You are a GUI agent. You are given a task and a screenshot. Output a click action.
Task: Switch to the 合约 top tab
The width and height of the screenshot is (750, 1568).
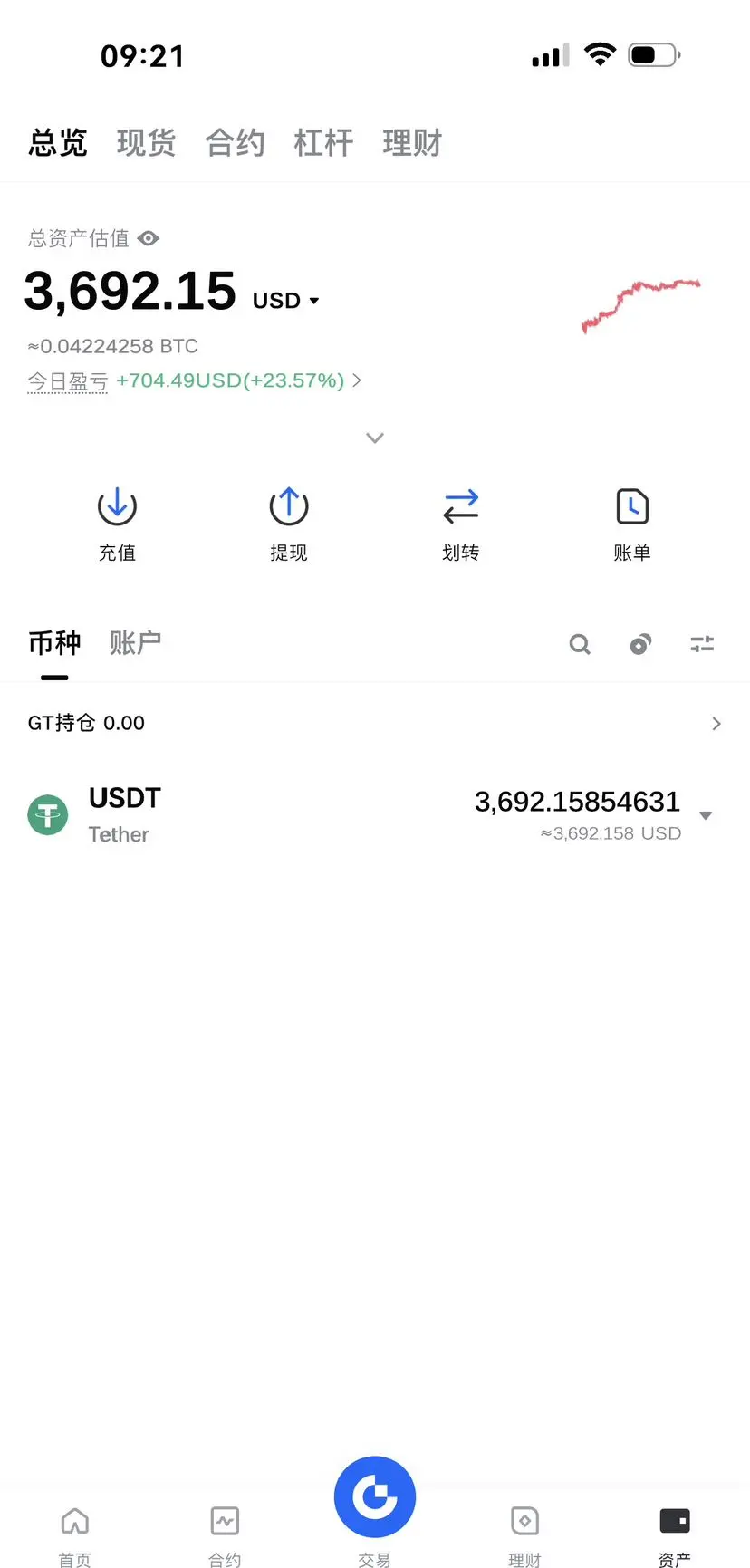pos(235,143)
